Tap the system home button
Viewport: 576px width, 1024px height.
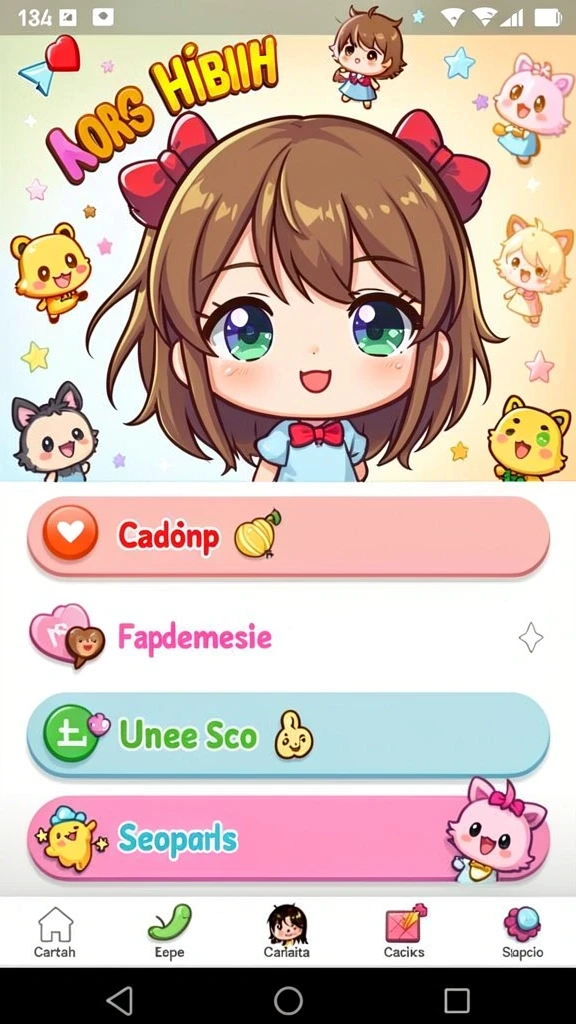[288, 1000]
